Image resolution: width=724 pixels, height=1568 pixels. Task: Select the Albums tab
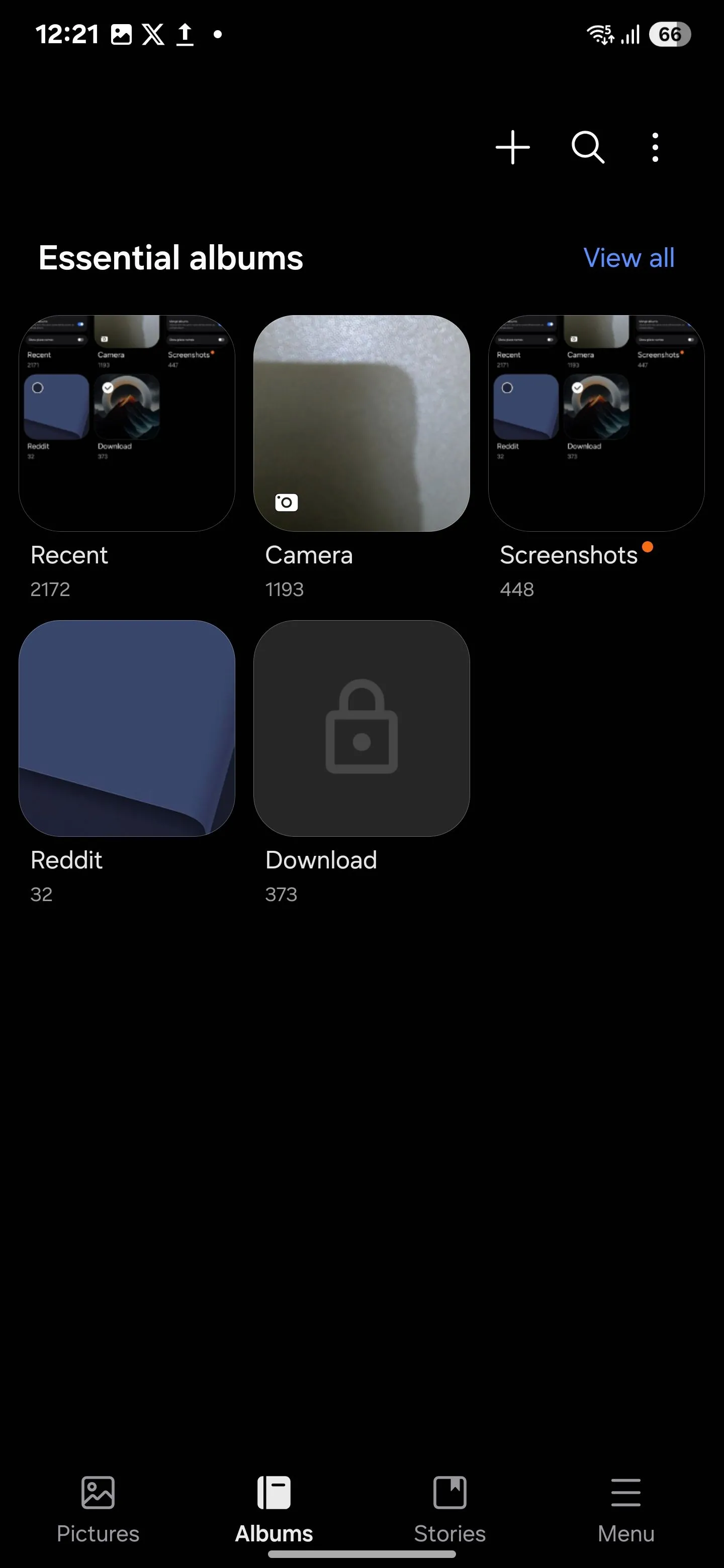pos(274,1508)
